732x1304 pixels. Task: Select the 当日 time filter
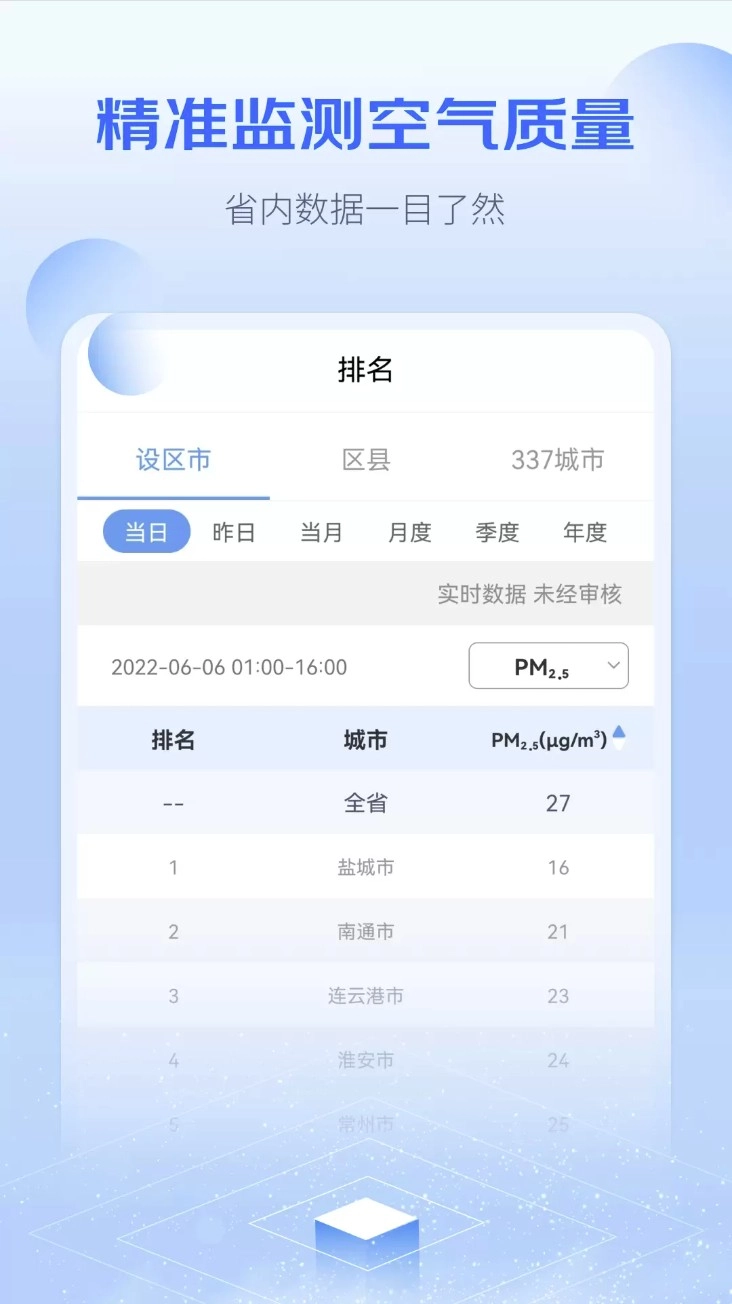[x=146, y=531]
